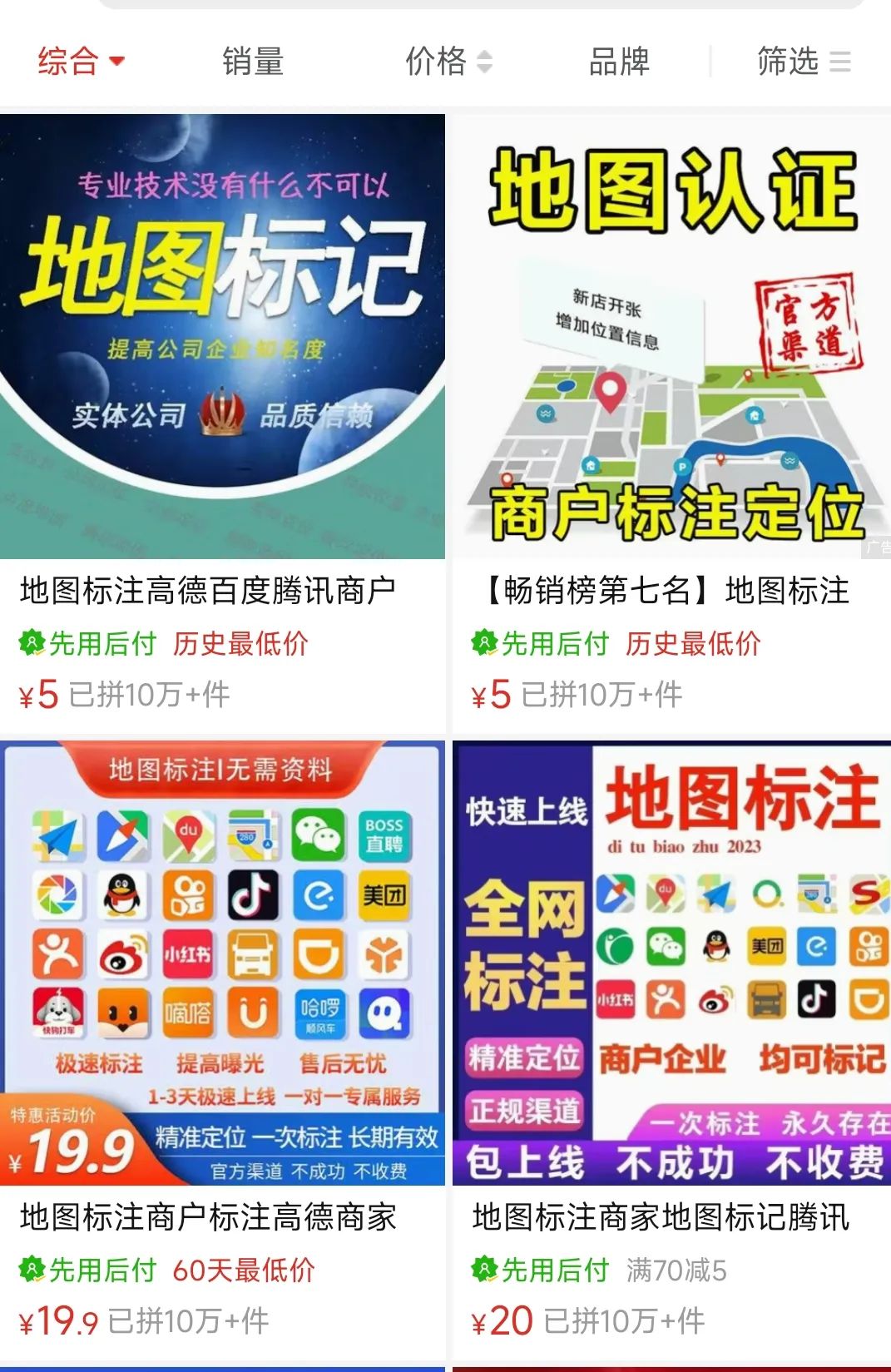Filter by 品牌

click(x=619, y=62)
